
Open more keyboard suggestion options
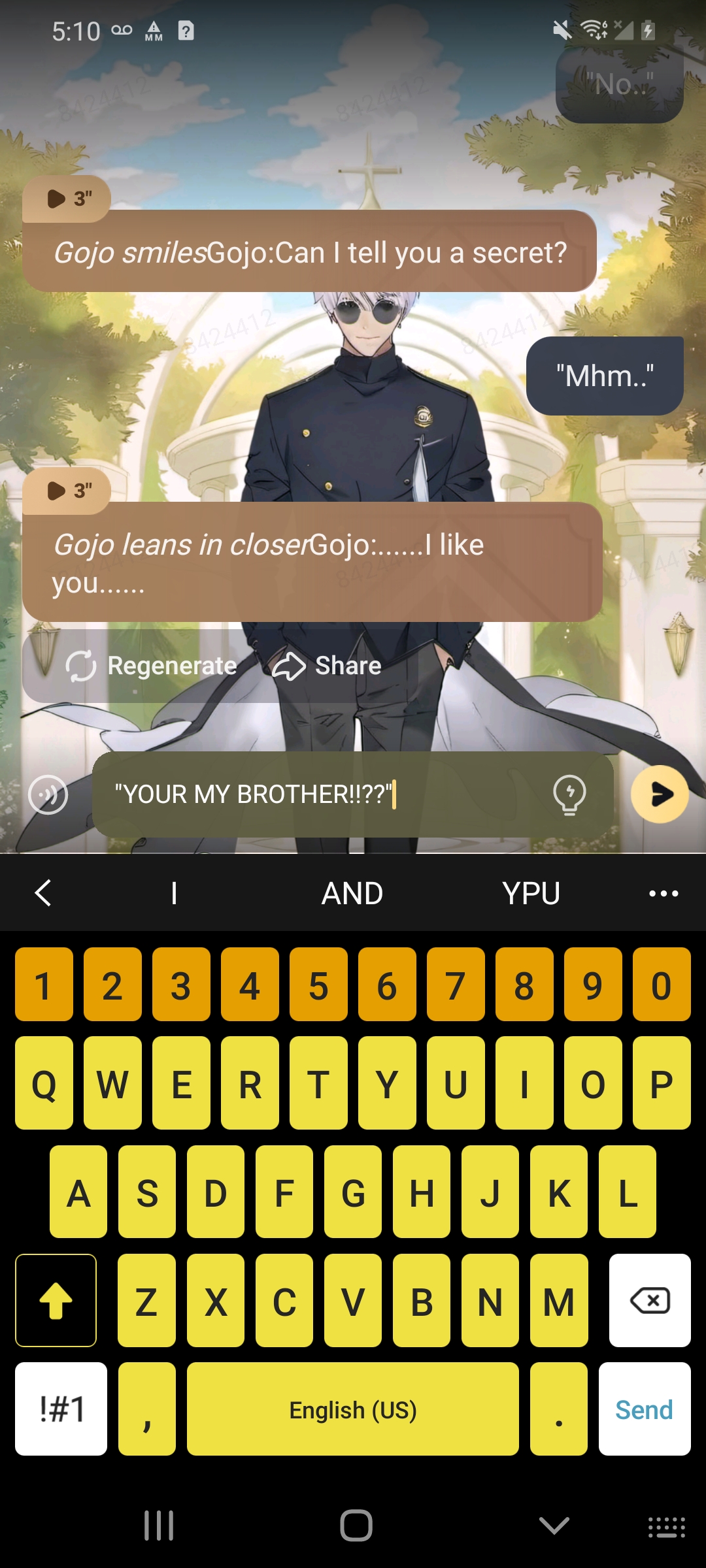(x=663, y=893)
